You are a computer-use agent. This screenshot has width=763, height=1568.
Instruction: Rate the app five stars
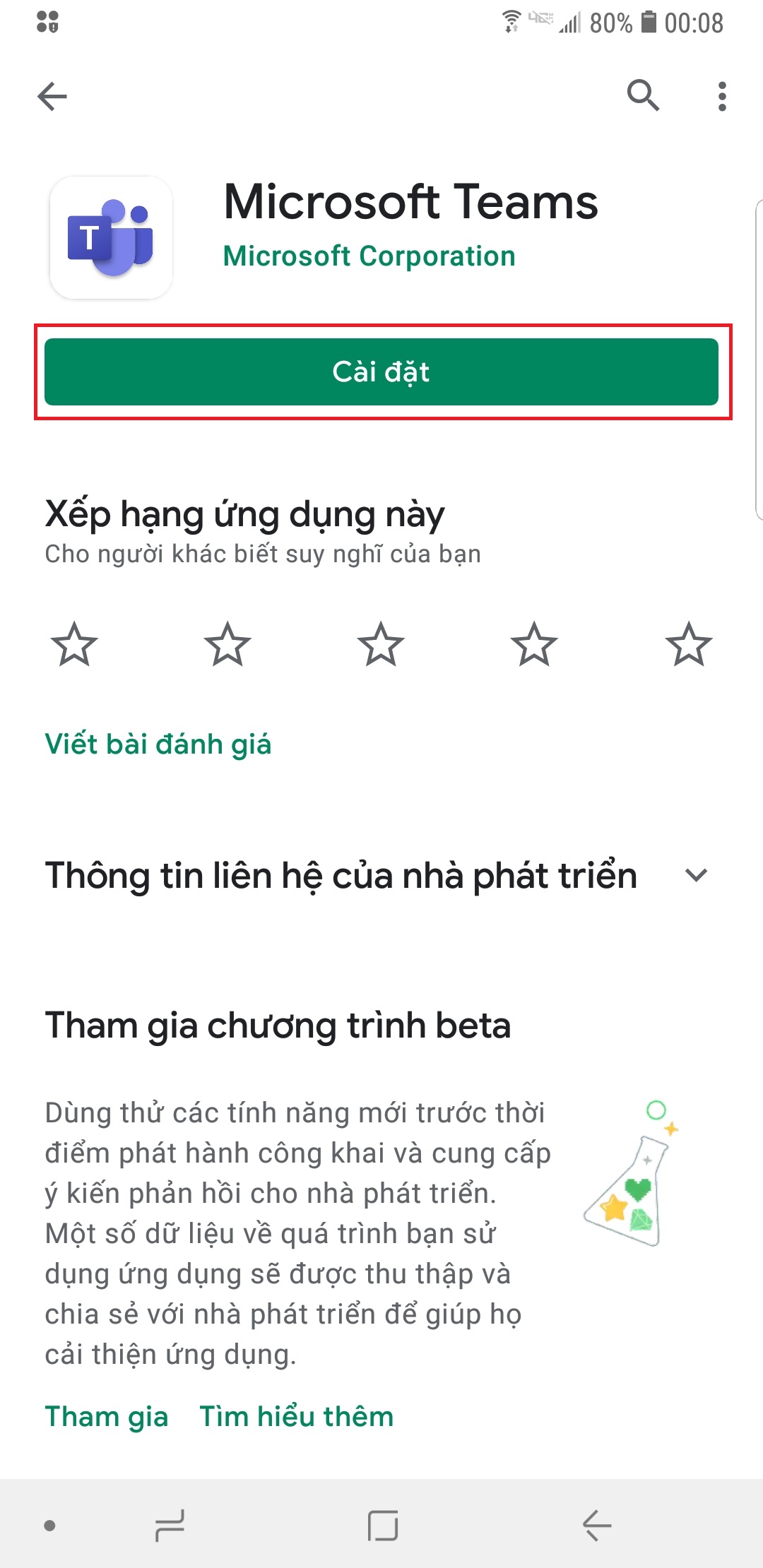(688, 644)
